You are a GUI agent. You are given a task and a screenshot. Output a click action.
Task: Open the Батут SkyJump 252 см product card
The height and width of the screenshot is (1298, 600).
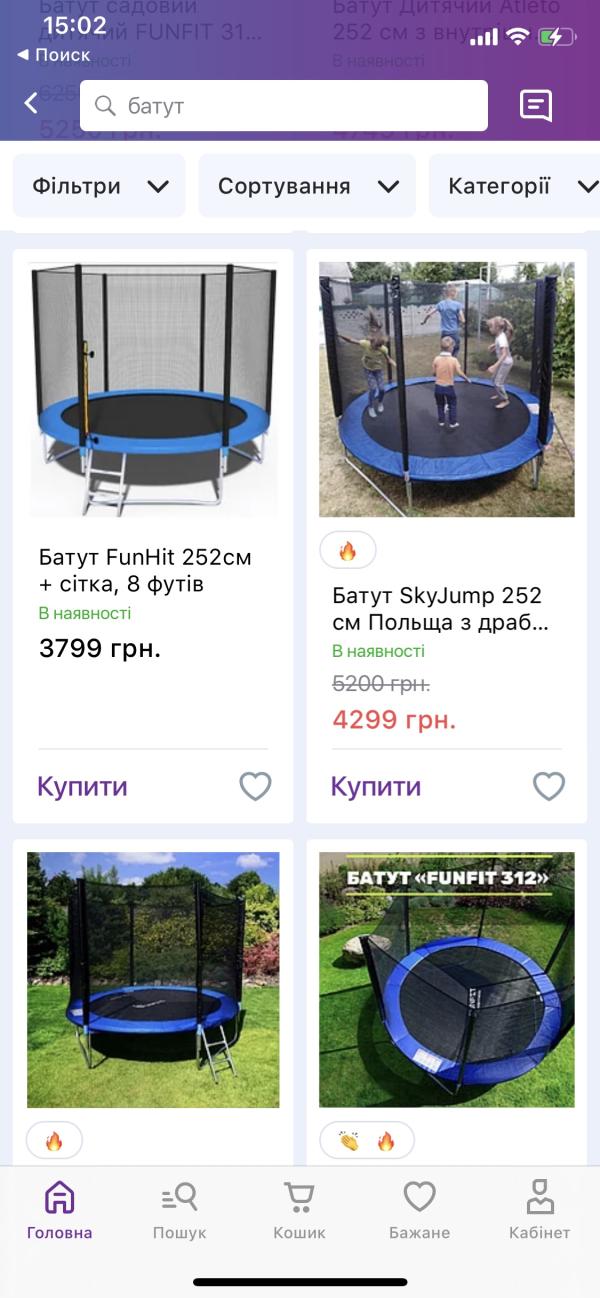(446, 390)
